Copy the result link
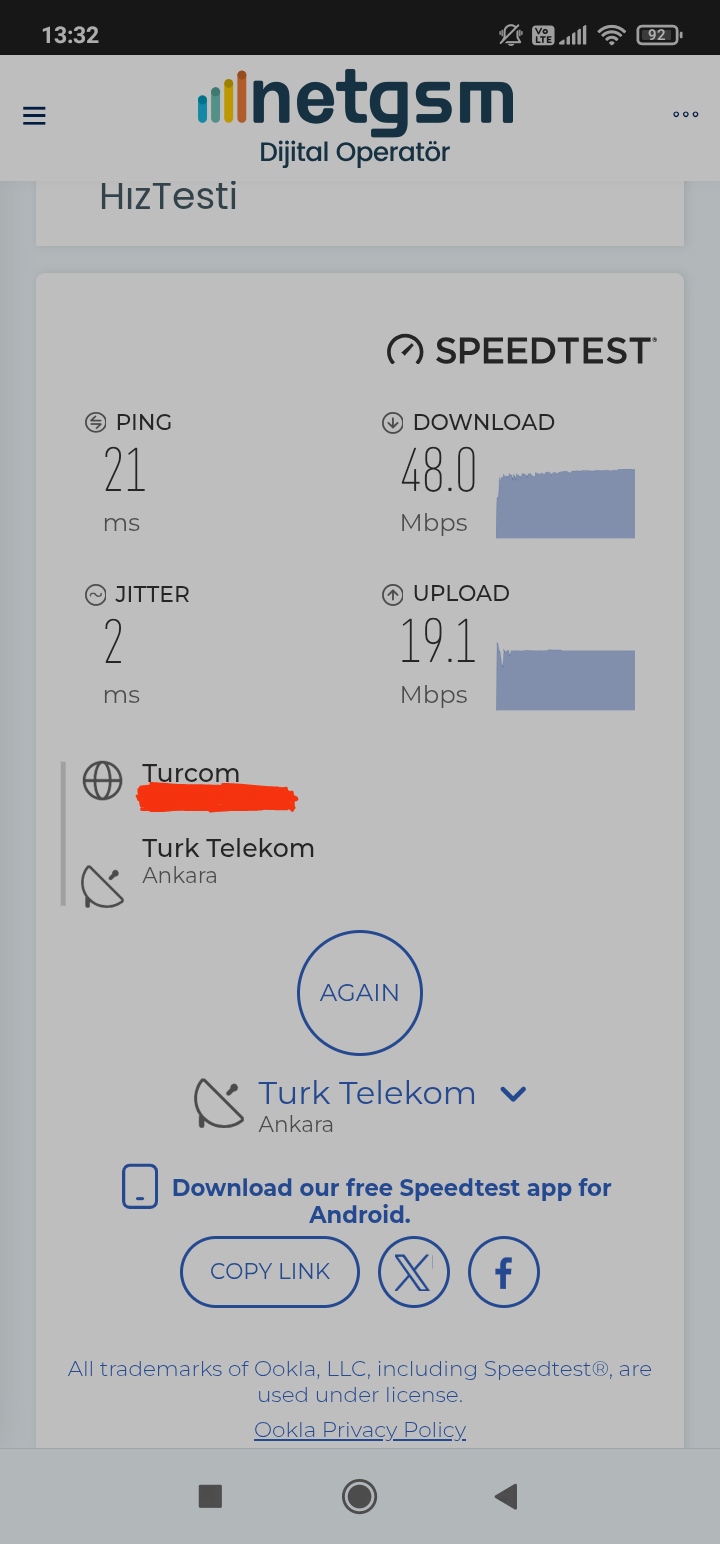The image size is (720, 1544). tap(270, 1272)
